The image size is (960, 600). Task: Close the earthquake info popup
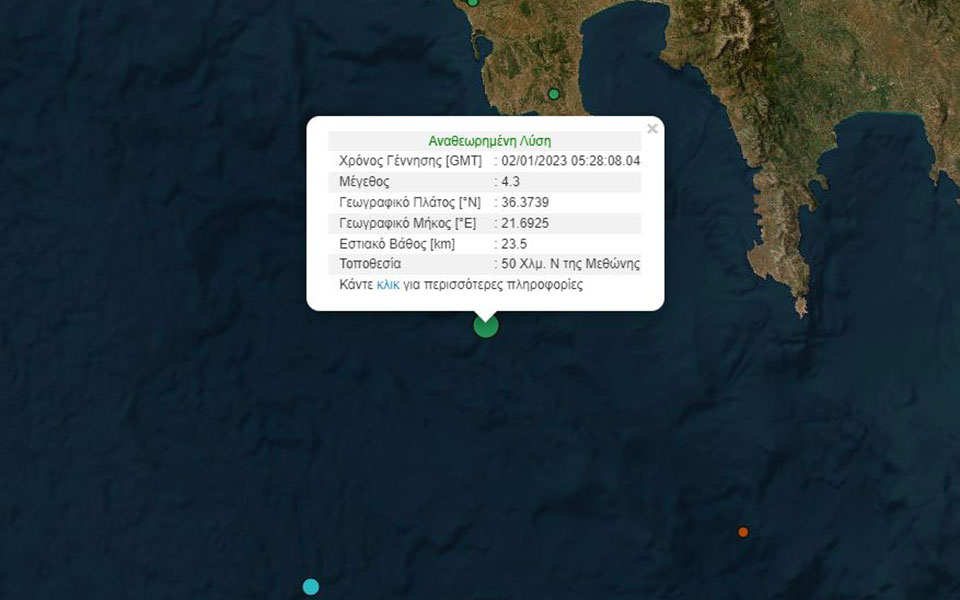(x=652, y=128)
